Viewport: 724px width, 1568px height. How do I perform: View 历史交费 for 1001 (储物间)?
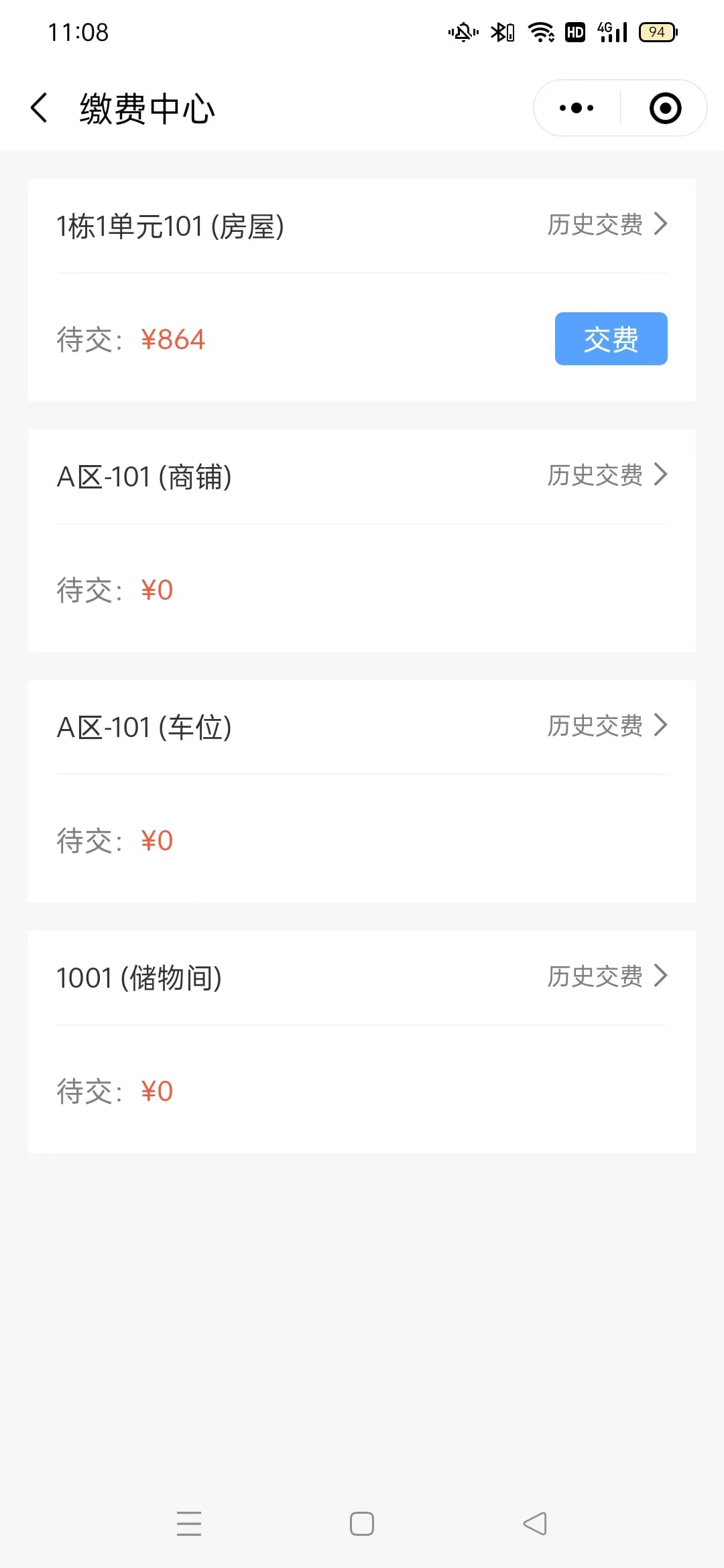click(x=607, y=976)
